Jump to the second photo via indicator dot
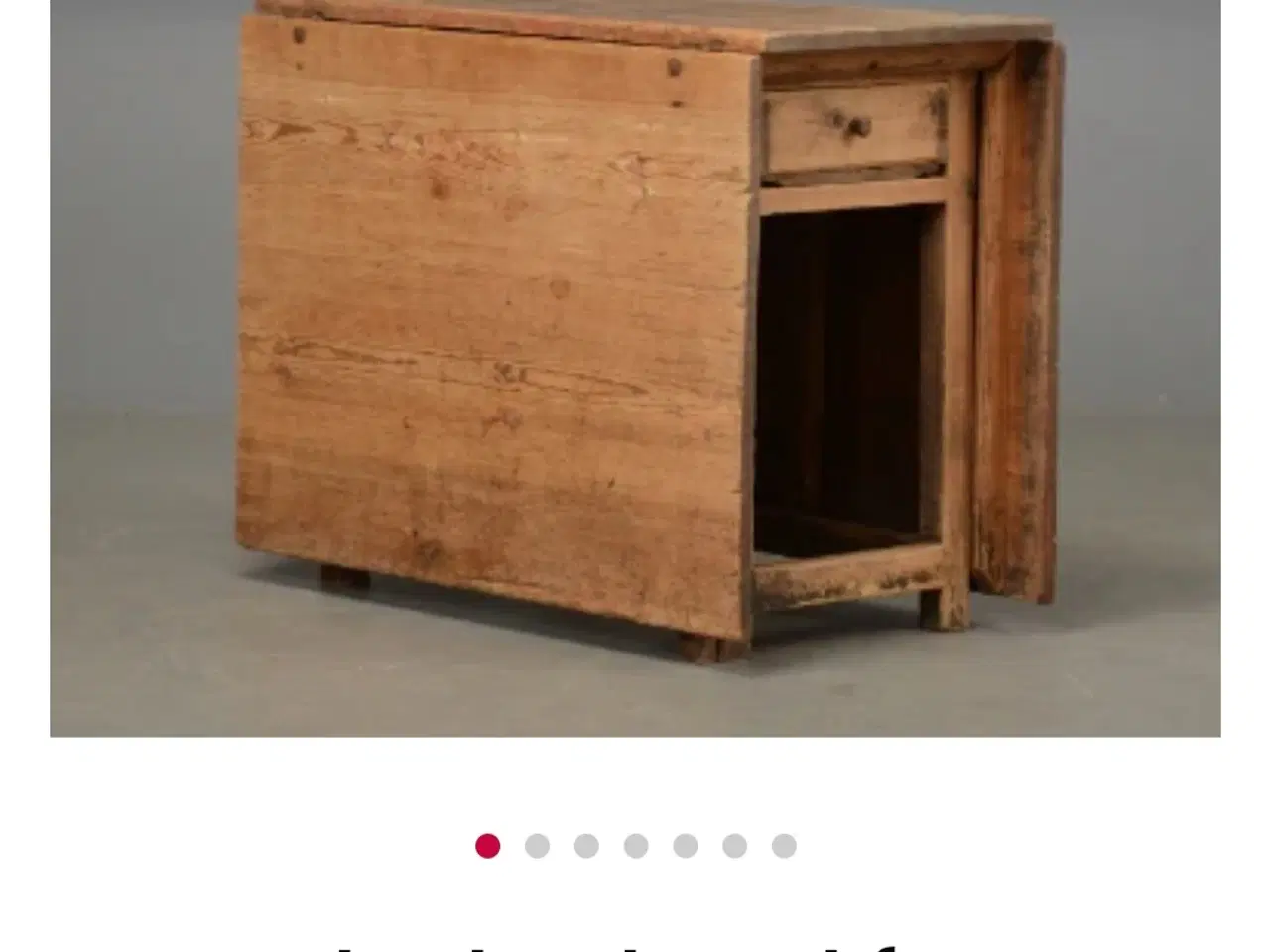This screenshot has height=952, width=1270. tap(537, 846)
